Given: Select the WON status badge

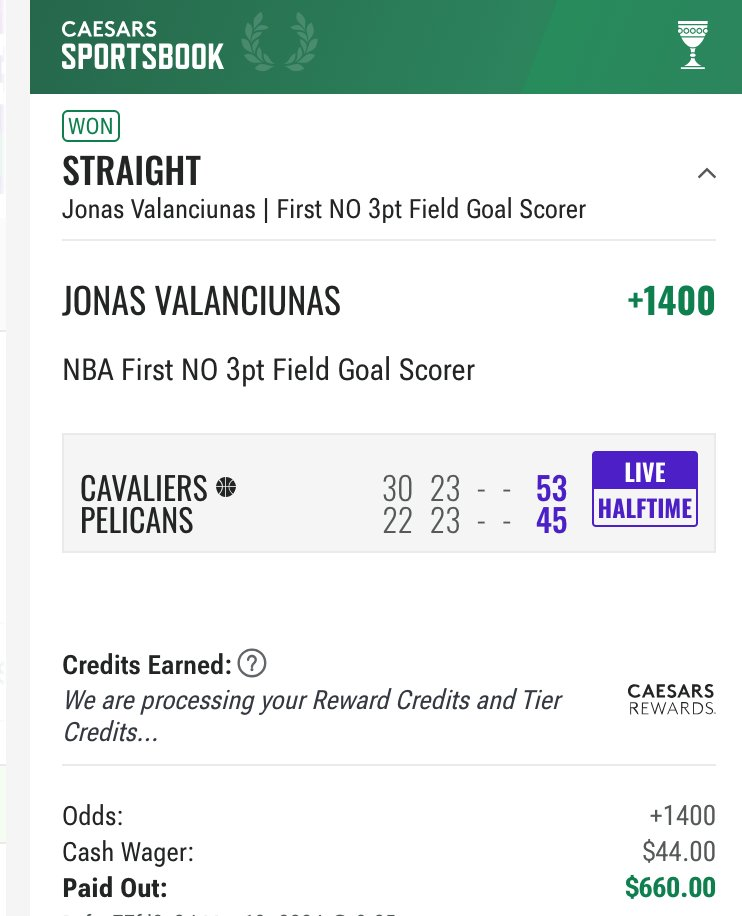Looking at the screenshot, I should coord(91,125).
